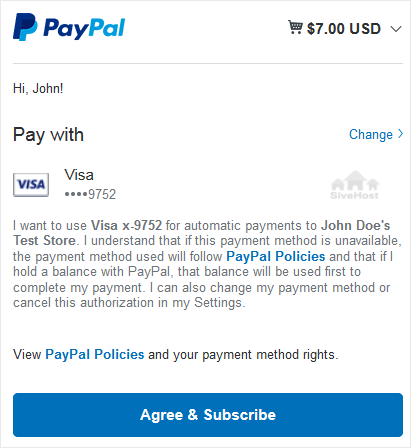This screenshot has width=411, height=448.
Task: Tap Agree & Subscribe
Action: pos(208,415)
